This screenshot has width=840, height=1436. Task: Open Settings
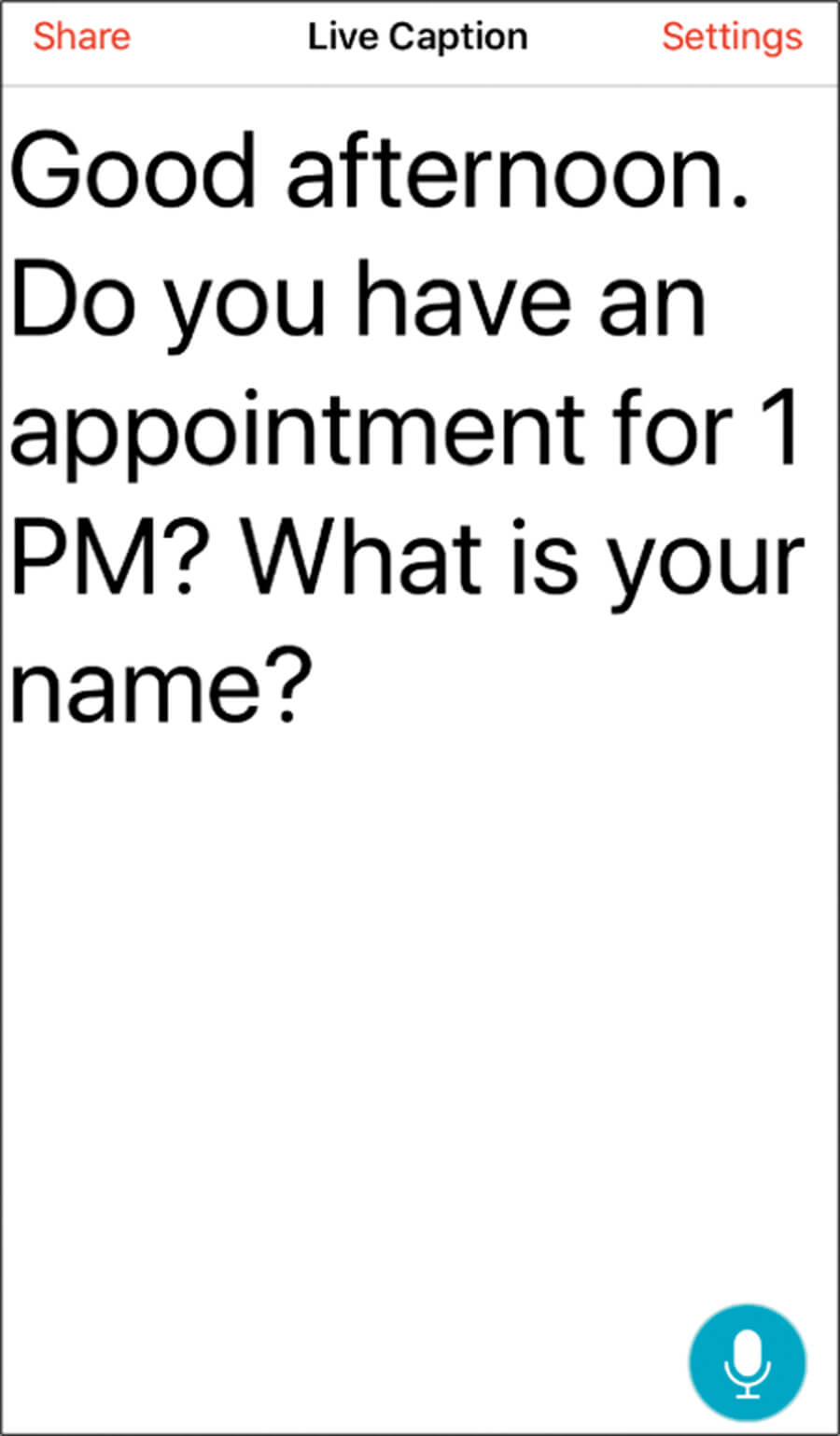click(x=732, y=36)
